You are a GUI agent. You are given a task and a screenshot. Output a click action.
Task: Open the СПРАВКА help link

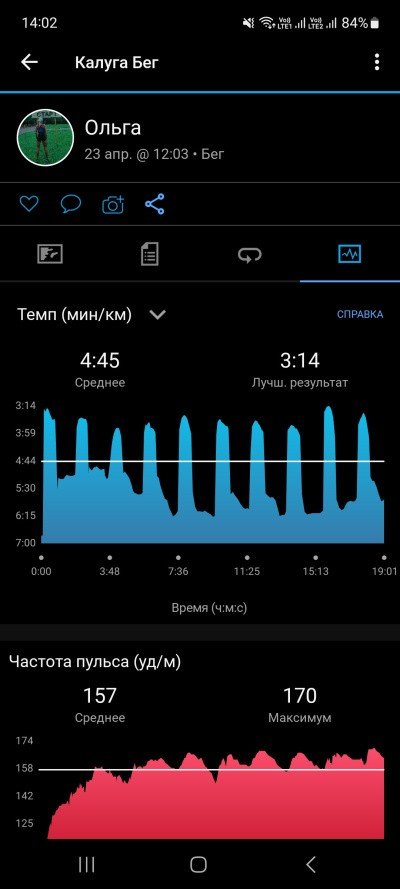(360, 314)
